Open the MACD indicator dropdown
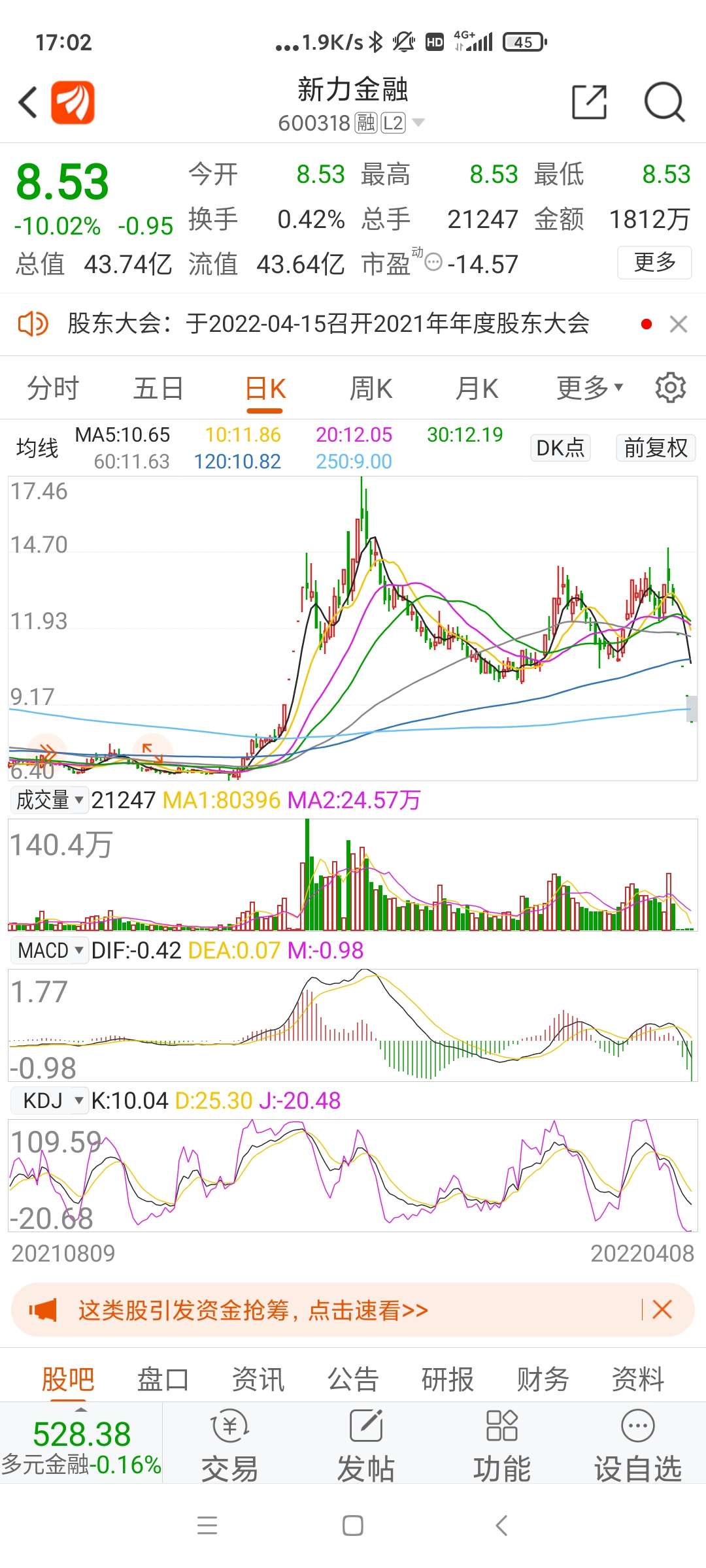The image size is (706, 1568). [x=50, y=950]
